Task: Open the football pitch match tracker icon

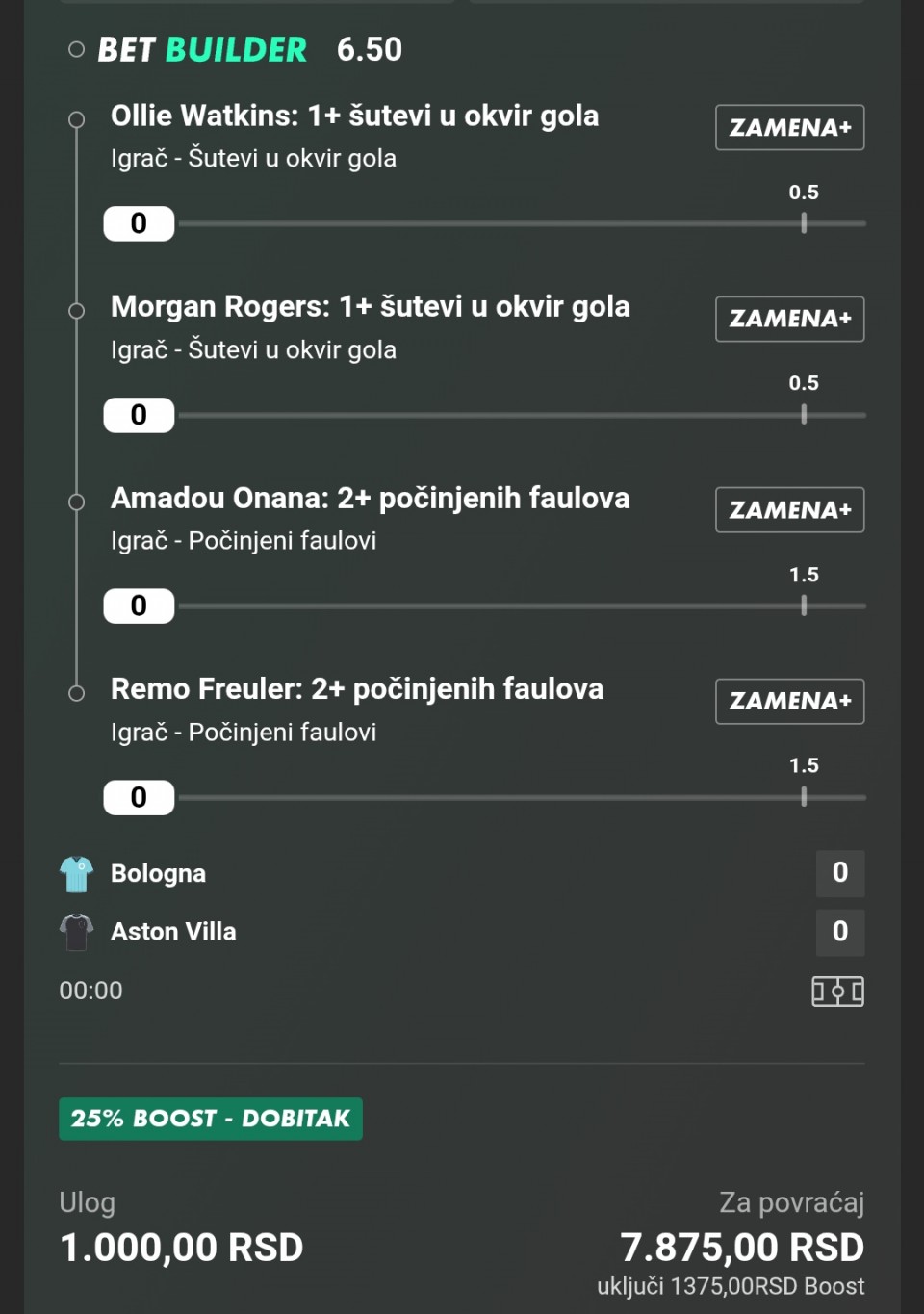Action: (837, 991)
